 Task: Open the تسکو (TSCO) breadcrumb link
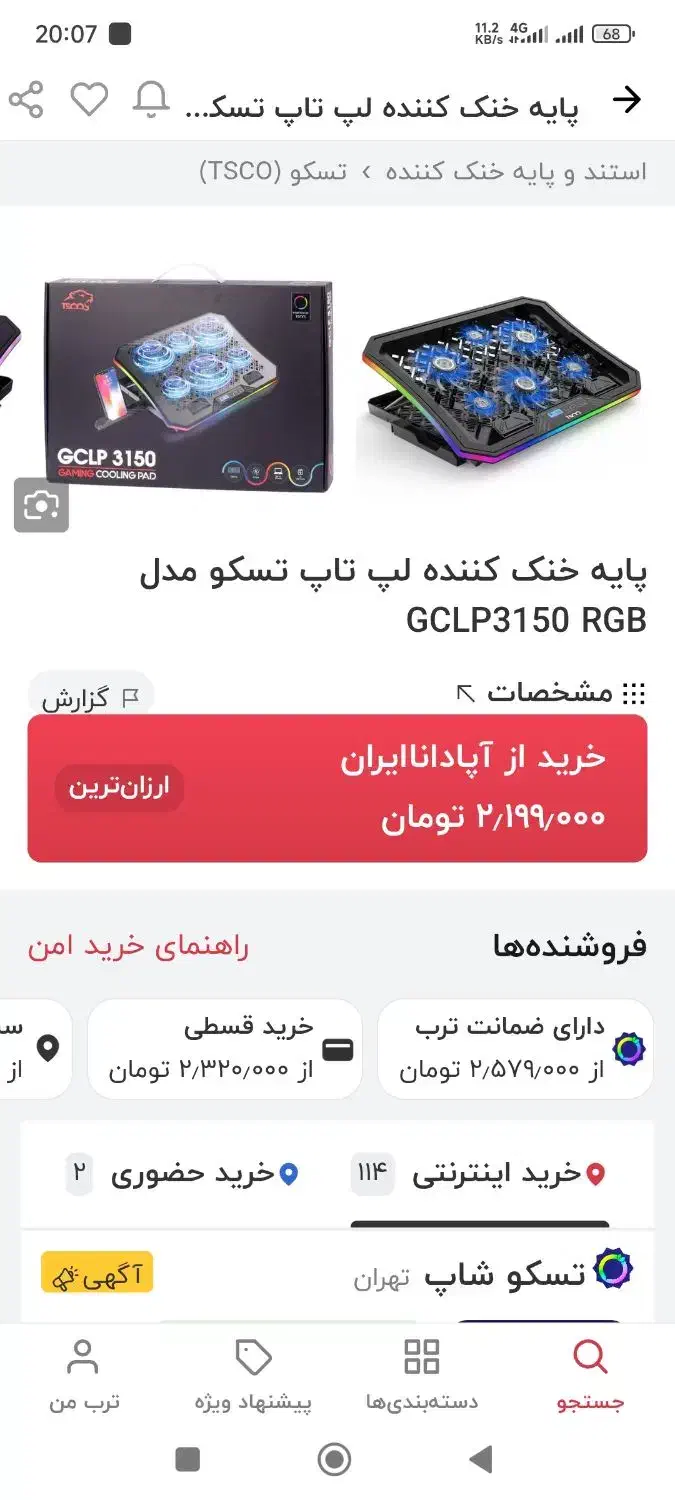tap(272, 171)
